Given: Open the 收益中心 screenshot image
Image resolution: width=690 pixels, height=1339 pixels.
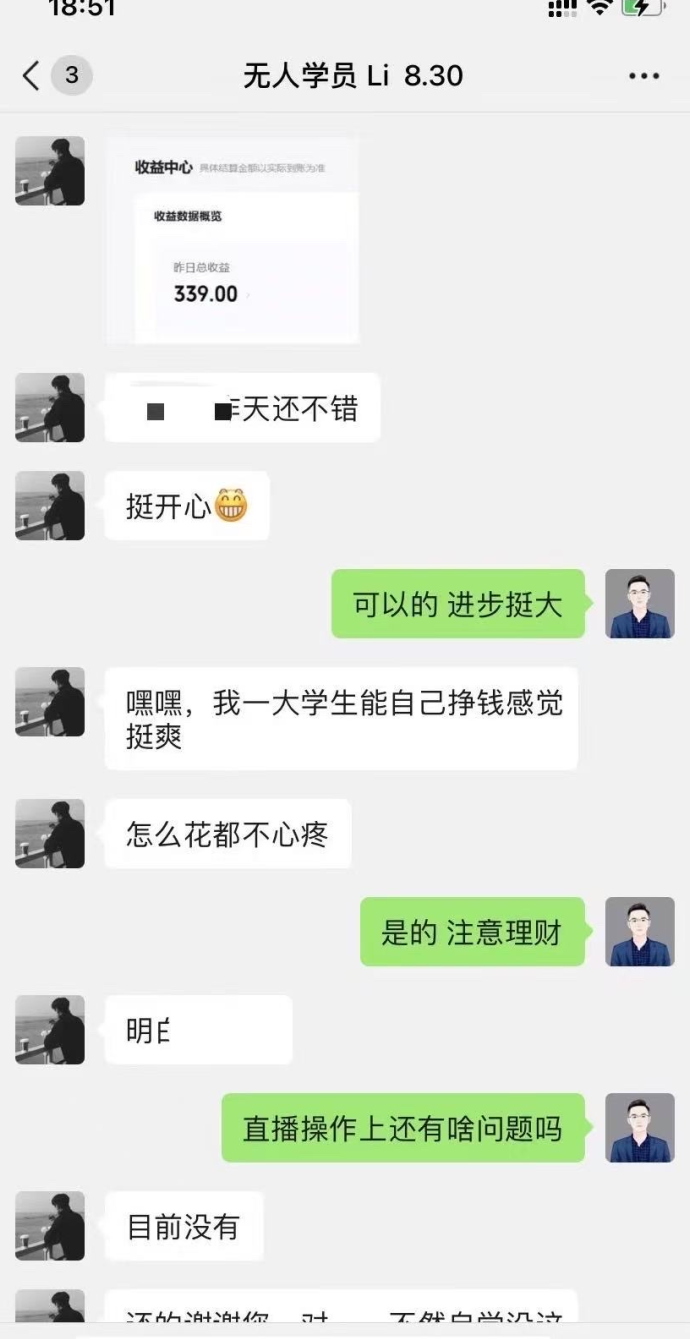Looking at the screenshot, I should (x=232, y=240).
